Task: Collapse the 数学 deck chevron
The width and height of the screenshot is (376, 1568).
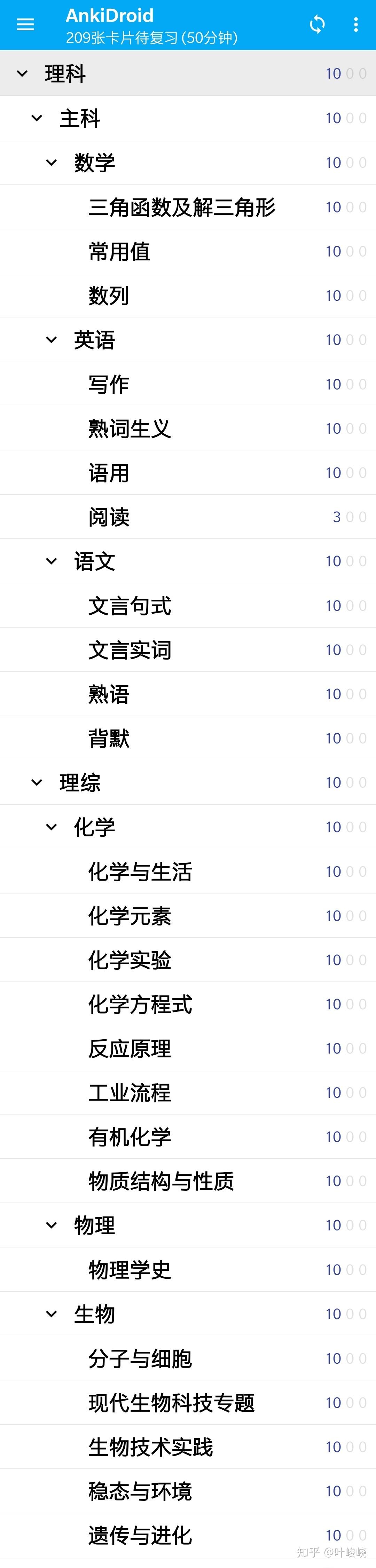Action: [x=52, y=163]
